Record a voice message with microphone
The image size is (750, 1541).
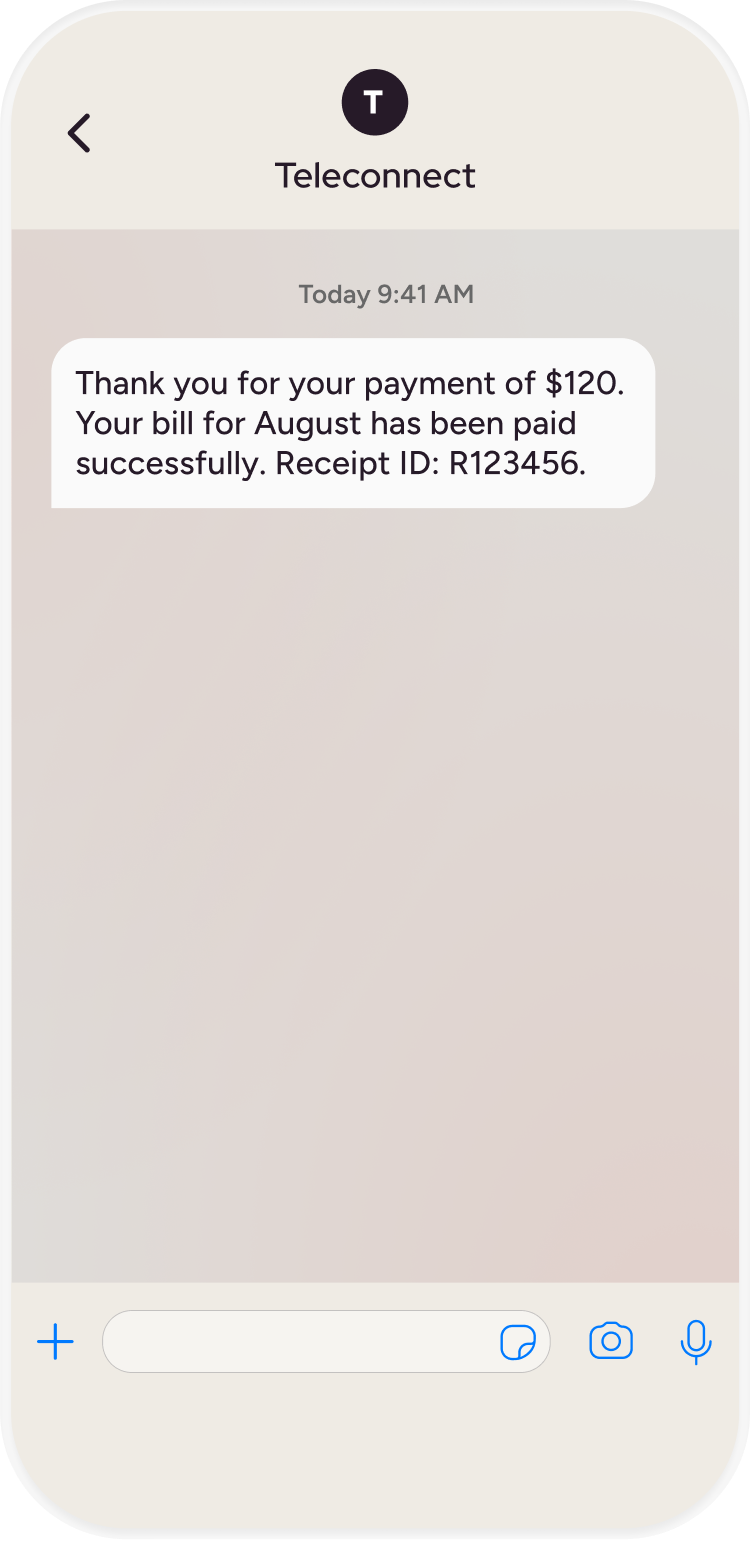pos(695,1342)
